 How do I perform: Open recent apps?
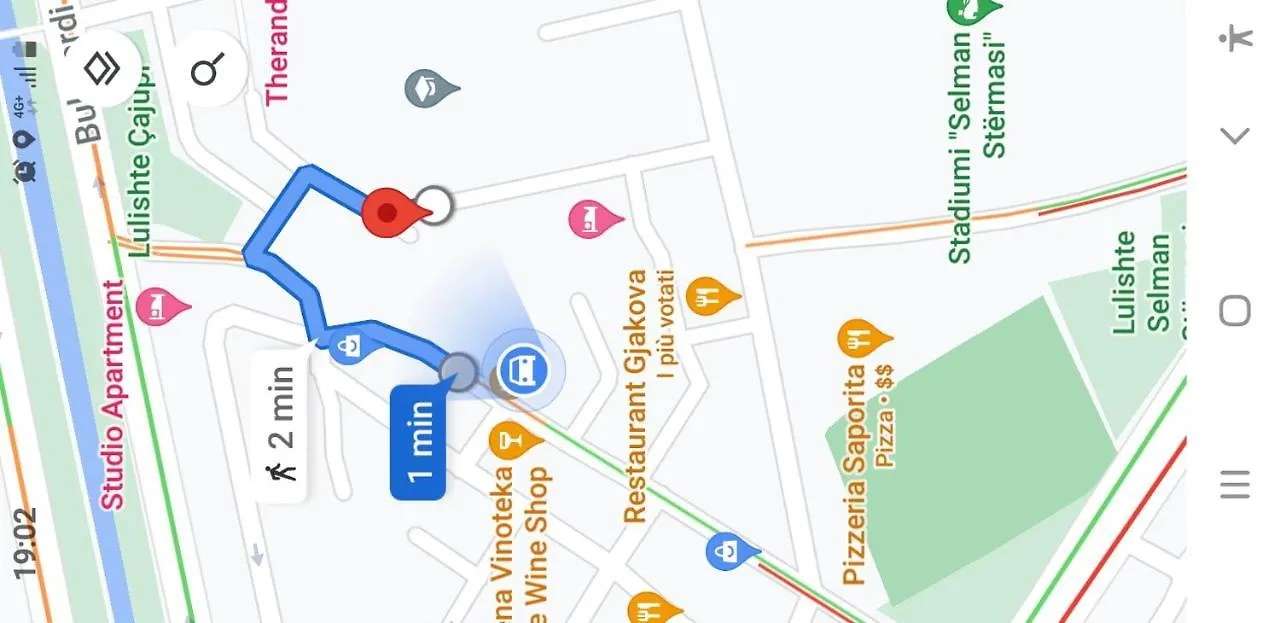coord(1235,485)
